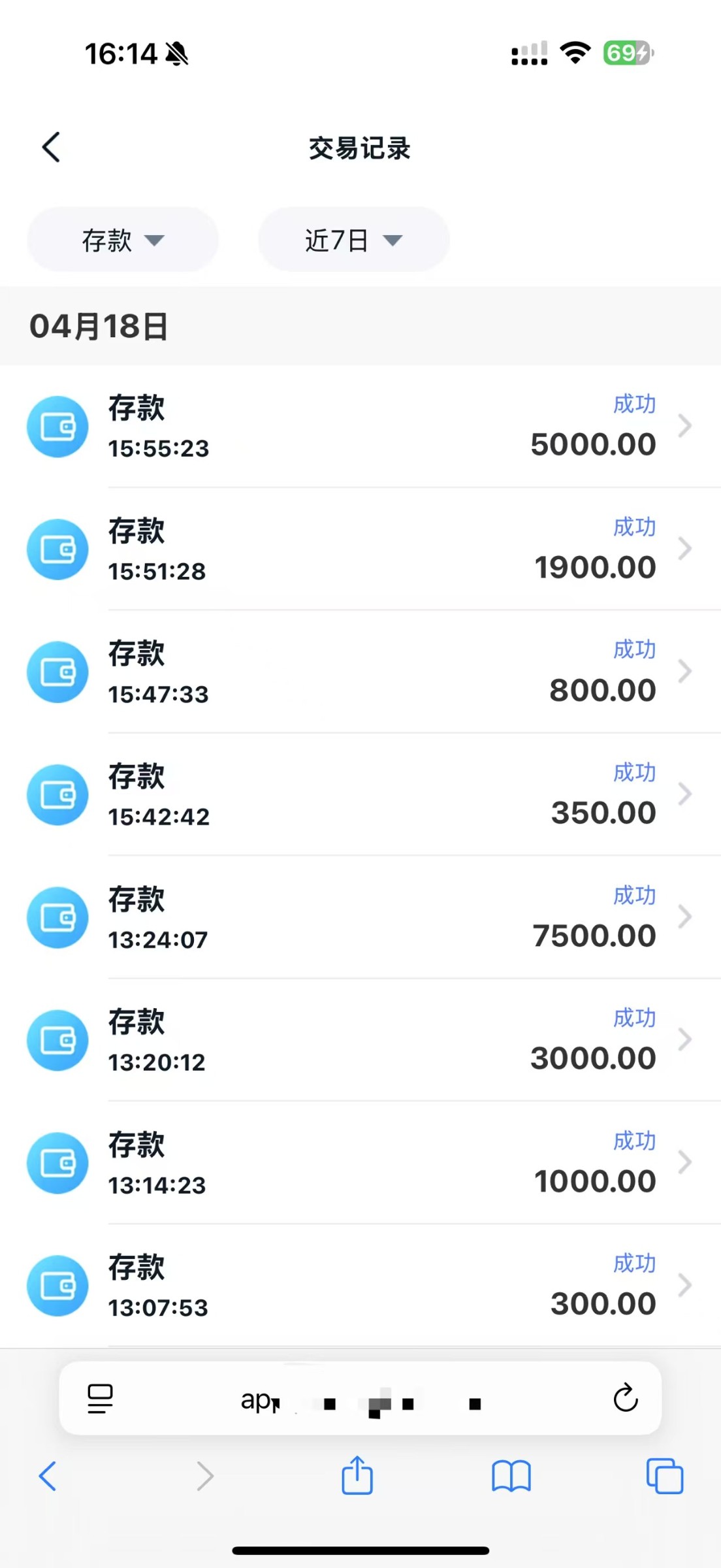Tap the 300.00 deposit at 13:07:53

click(x=360, y=1286)
